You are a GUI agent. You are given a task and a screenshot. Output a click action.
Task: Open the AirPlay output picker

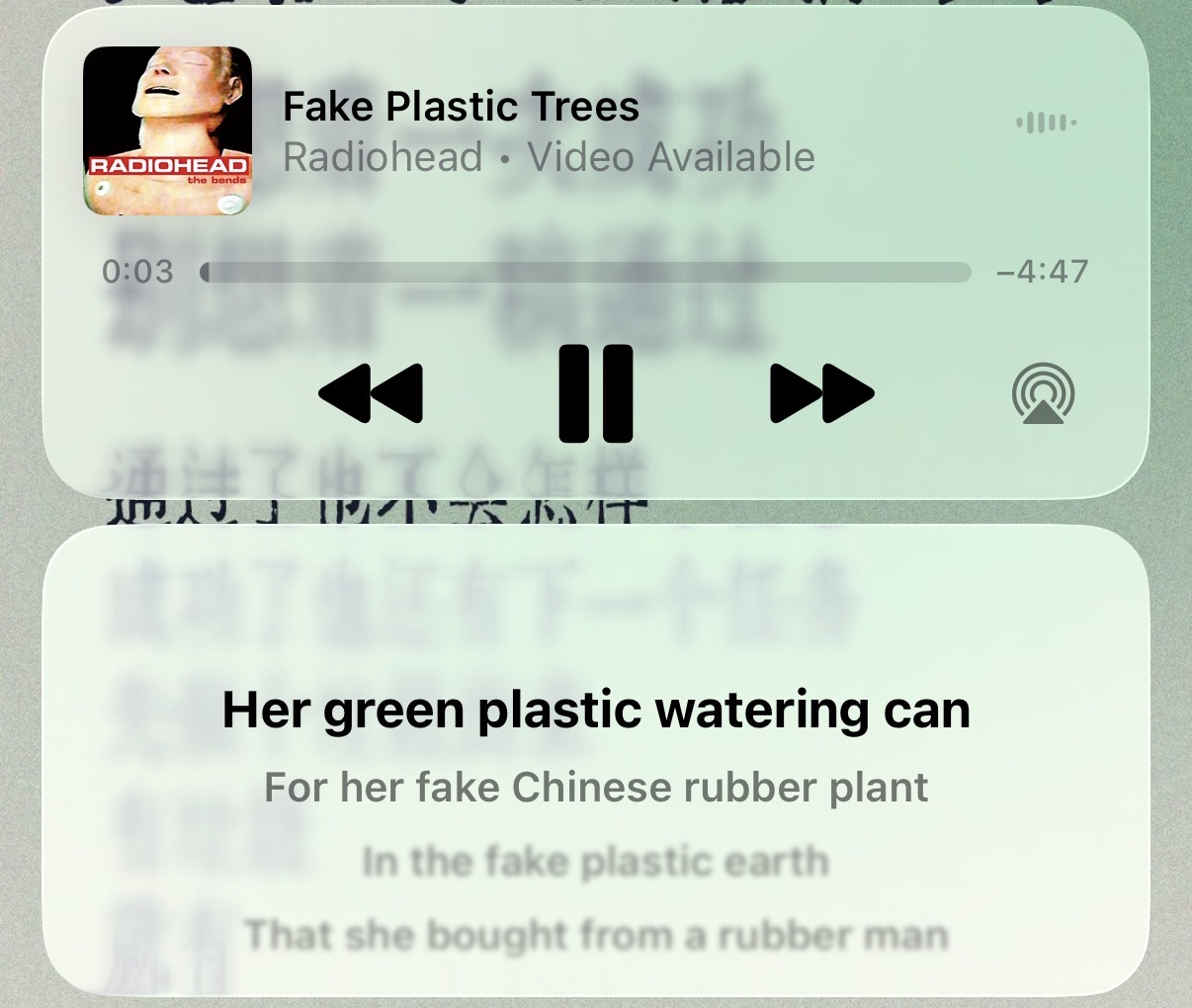tap(1044, 393)
